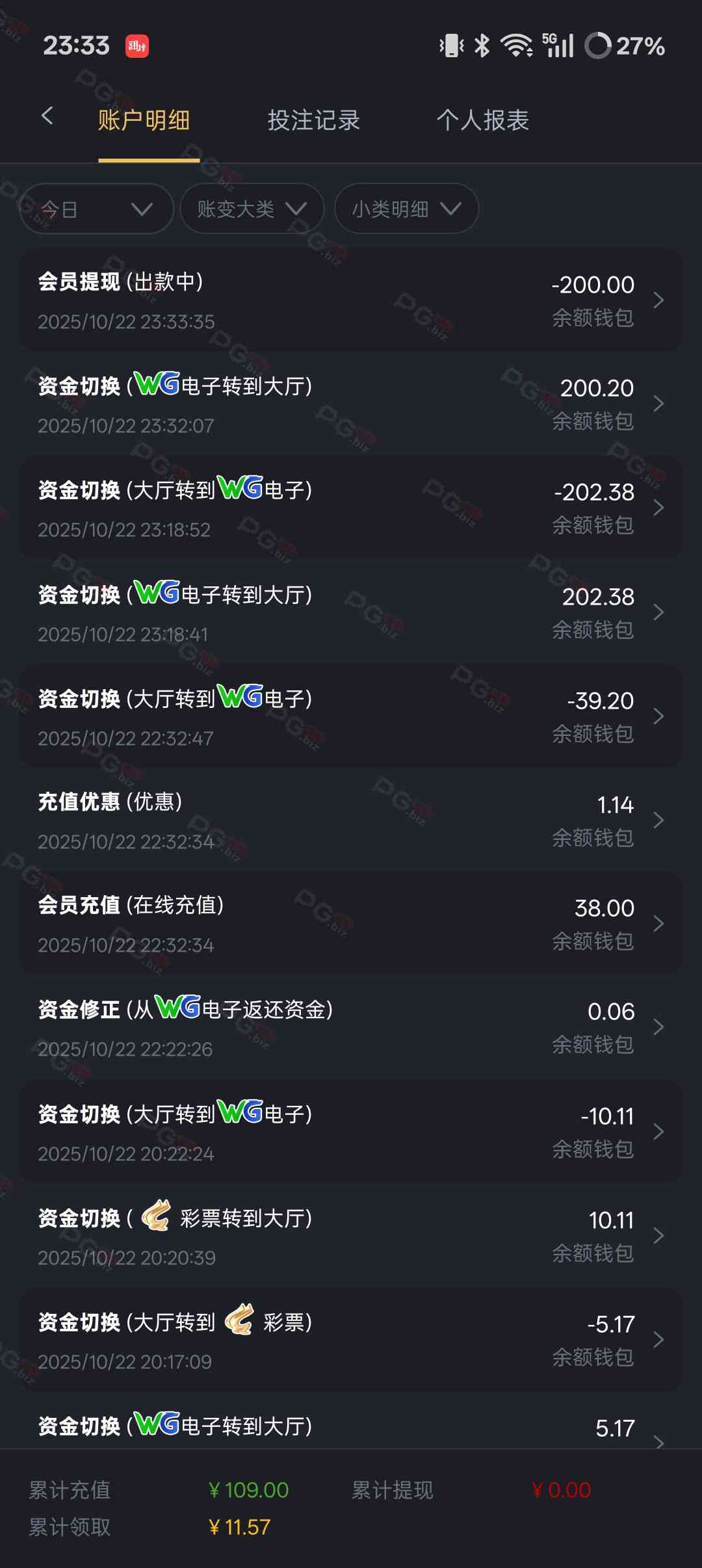
Task: Switch to the 个人报表 tab
Action: click(x=482, y=120)
